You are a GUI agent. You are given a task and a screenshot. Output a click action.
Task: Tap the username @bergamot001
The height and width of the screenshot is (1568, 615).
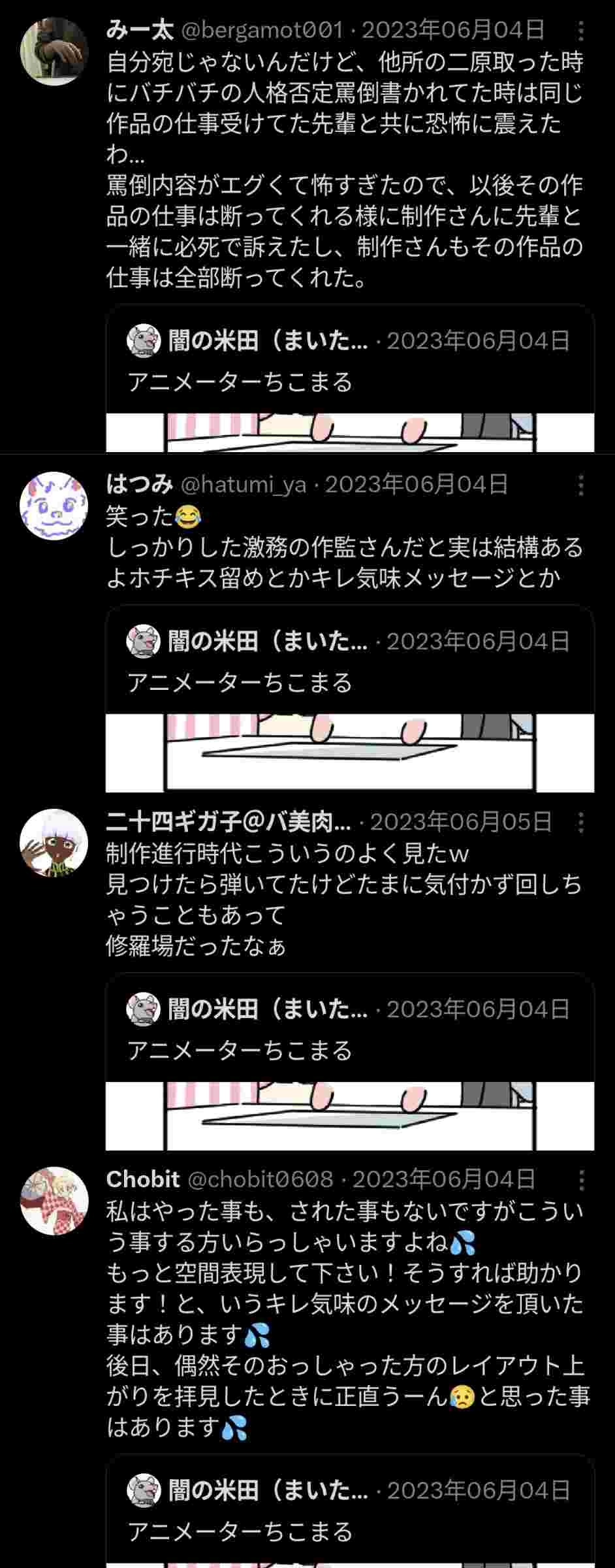pos(261,31)
